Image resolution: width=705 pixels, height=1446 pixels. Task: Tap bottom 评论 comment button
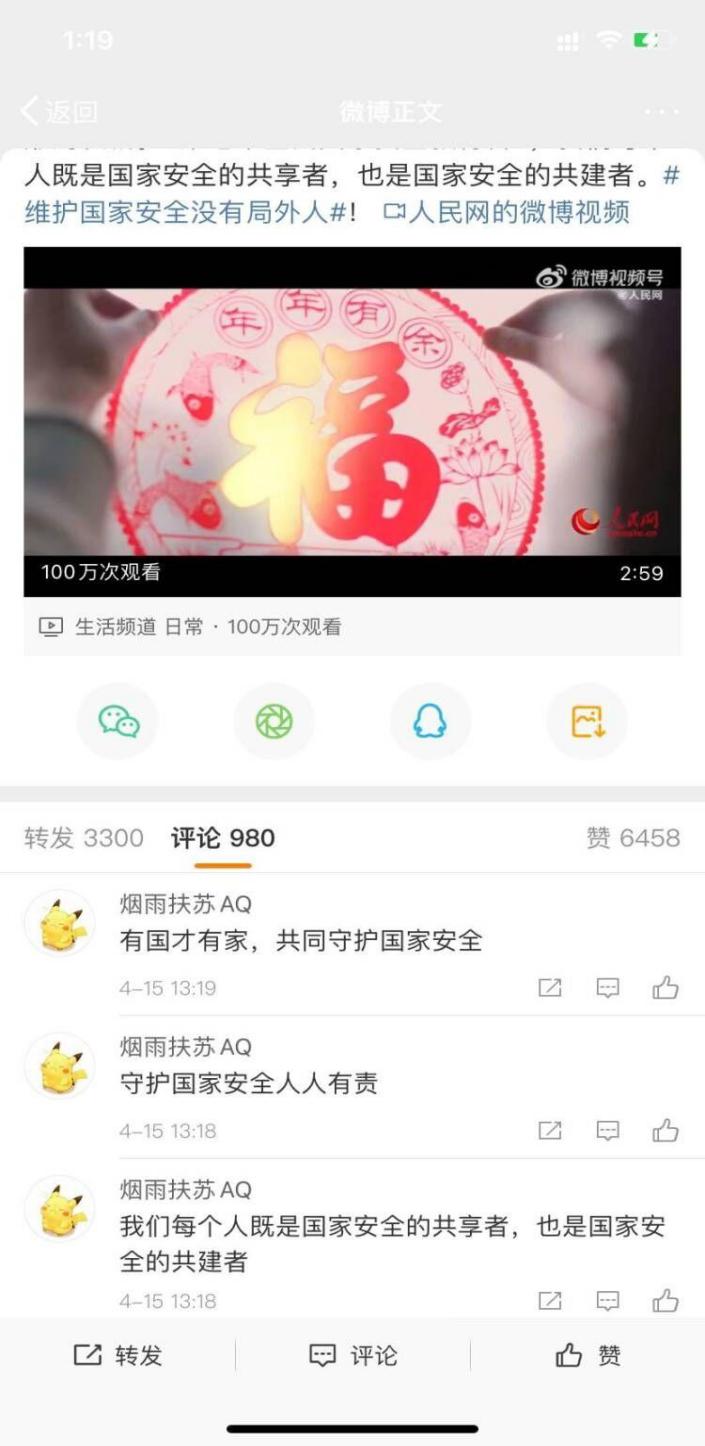pos(352,1356)
